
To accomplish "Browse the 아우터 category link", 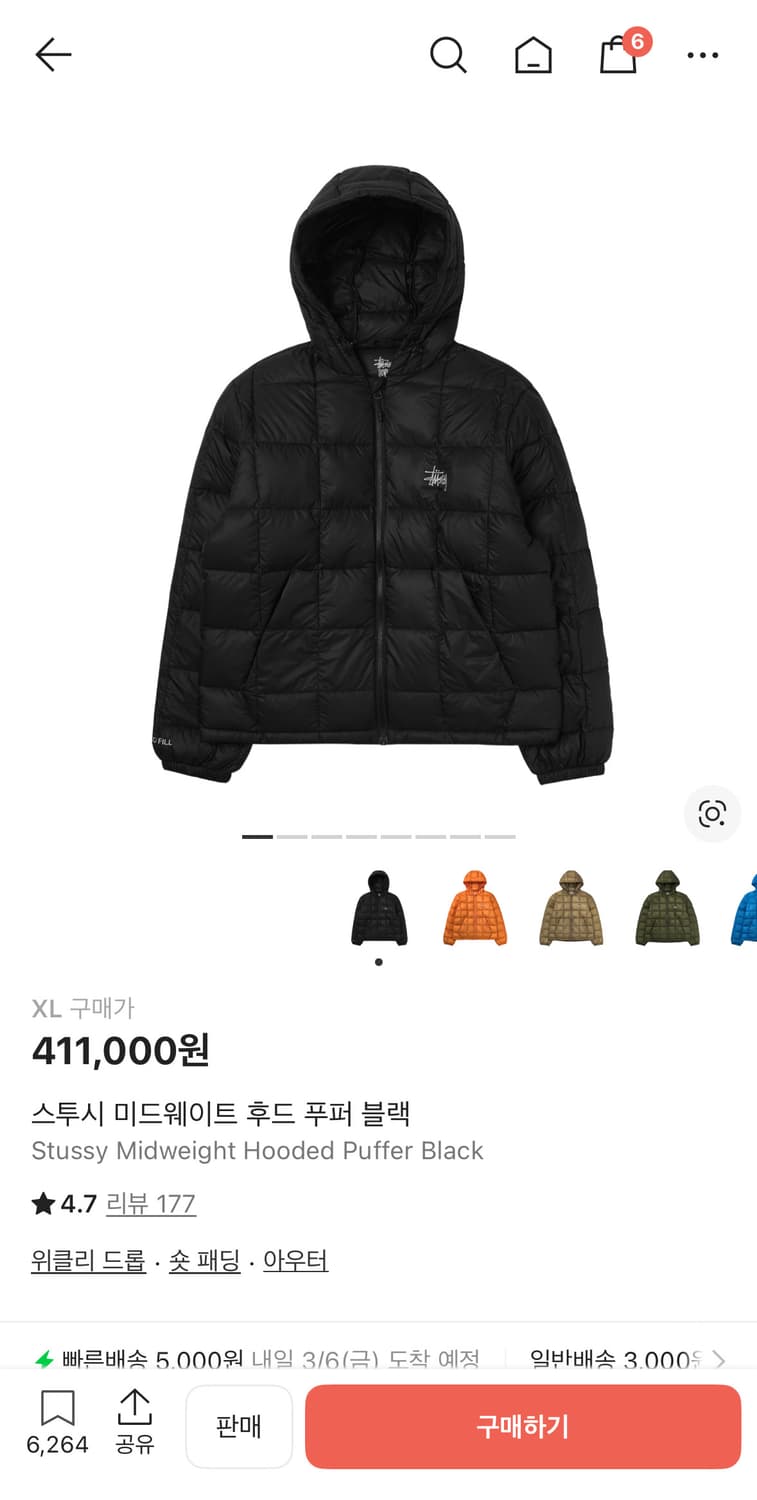I will pyautogui.click(x=295, y=1260).
